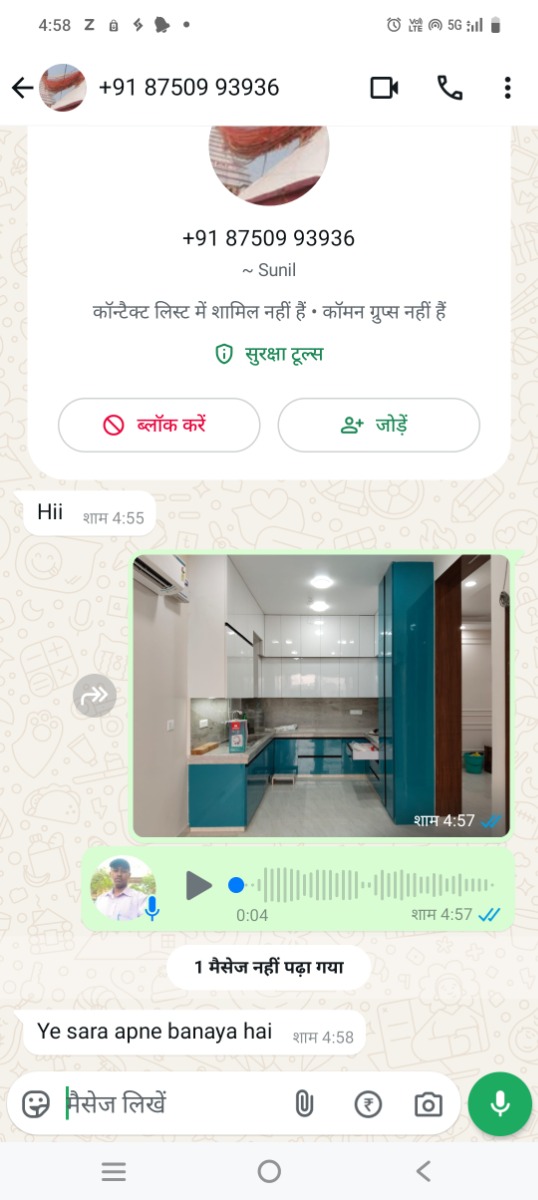Viewport: 538px width, 1200px height.
Task: Open the recent apps list
Action: pyautogui.click(x=114, y=1171)
